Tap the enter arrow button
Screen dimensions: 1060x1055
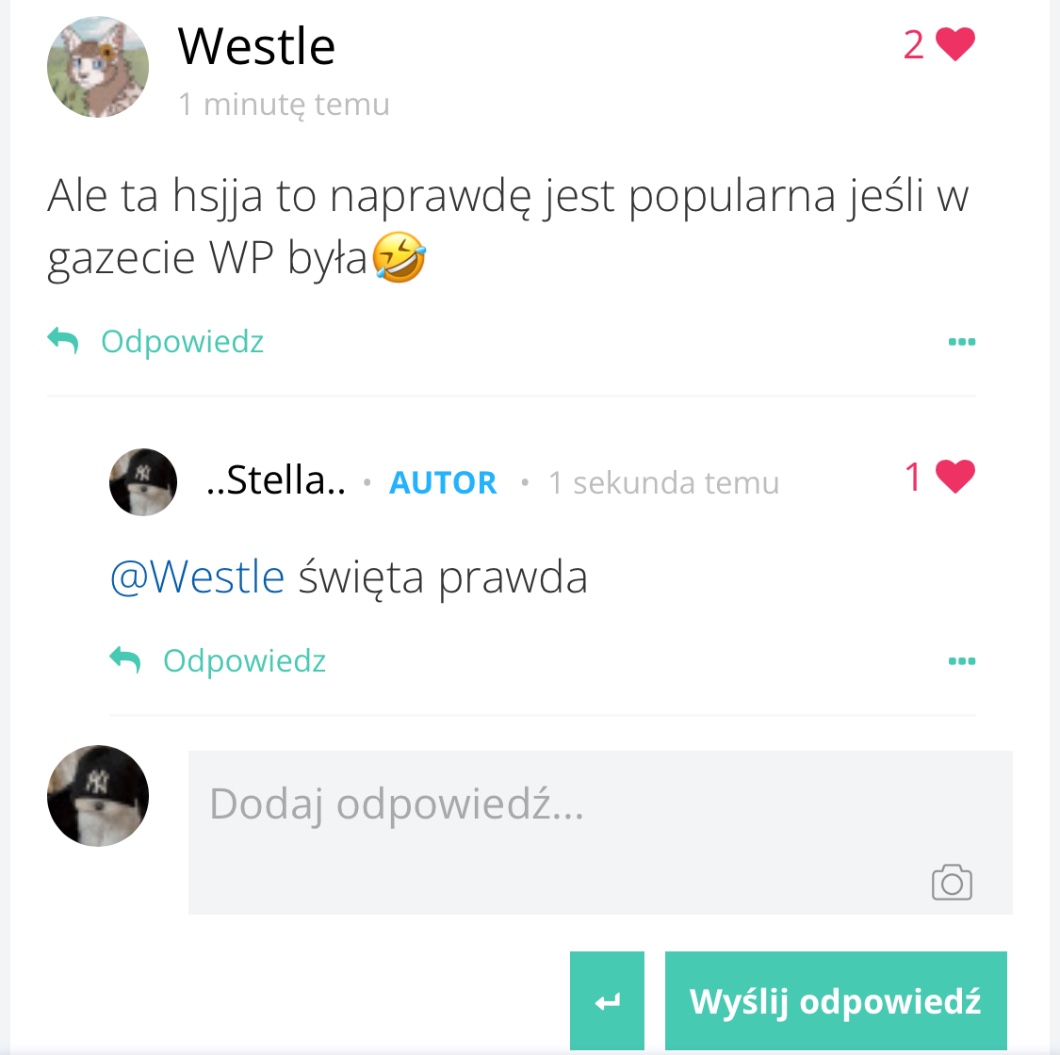pyautogui.click(x=607, y=1001)
